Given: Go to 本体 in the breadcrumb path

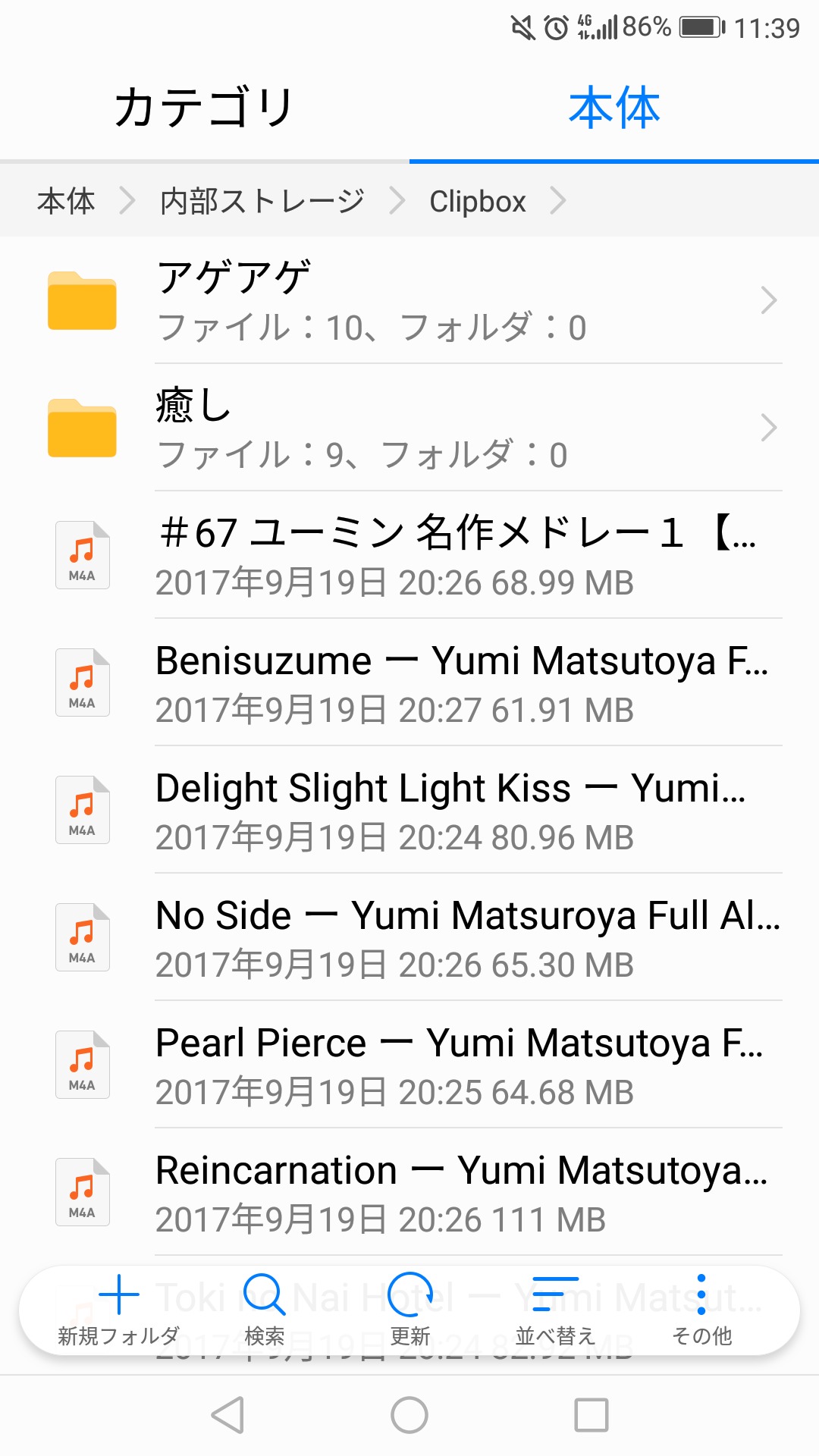Looking at the screenshot, I should tap(66, 202).
